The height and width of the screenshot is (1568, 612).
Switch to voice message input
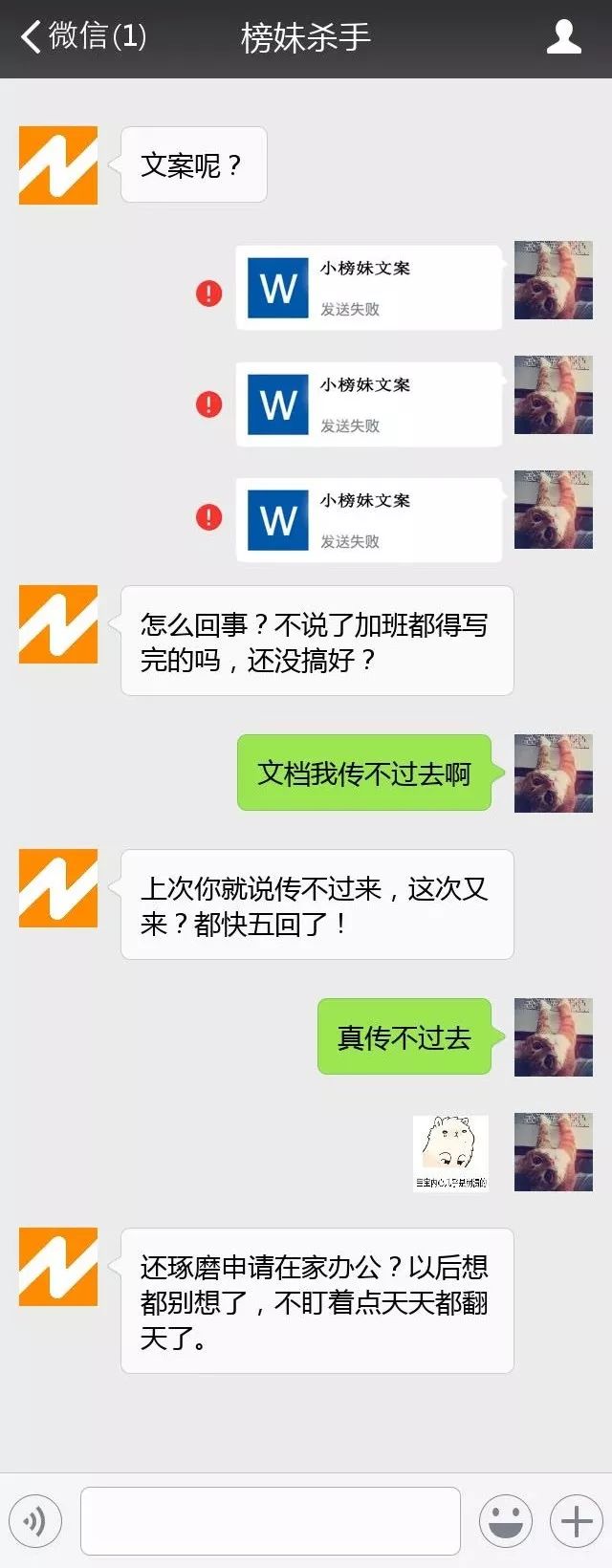(35, 1520)
